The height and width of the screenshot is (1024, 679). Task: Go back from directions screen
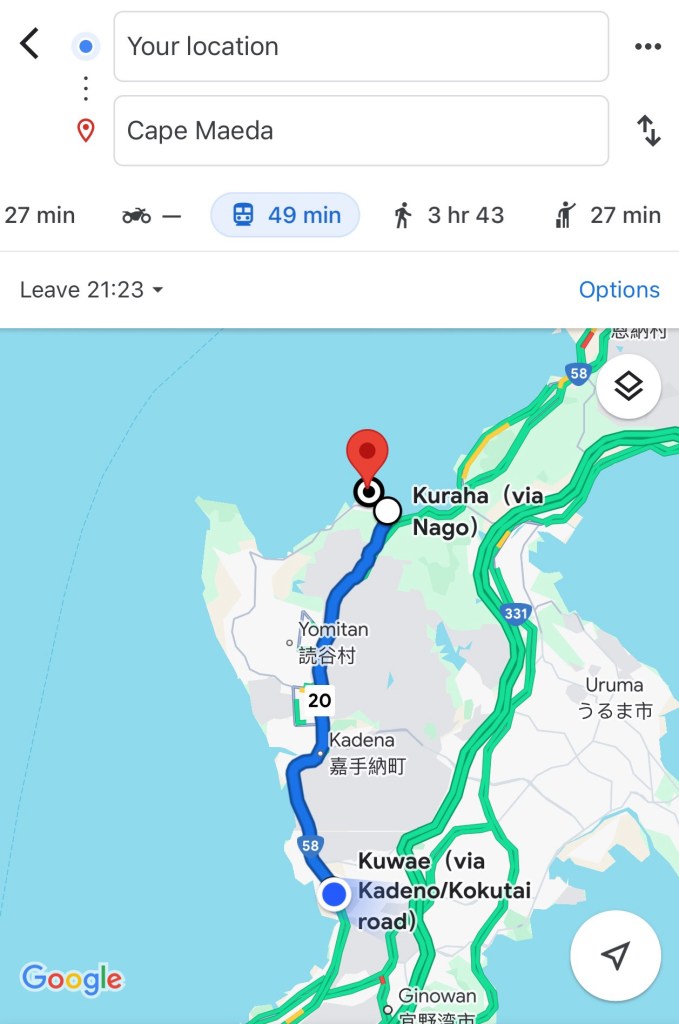[x=30, y=44]
